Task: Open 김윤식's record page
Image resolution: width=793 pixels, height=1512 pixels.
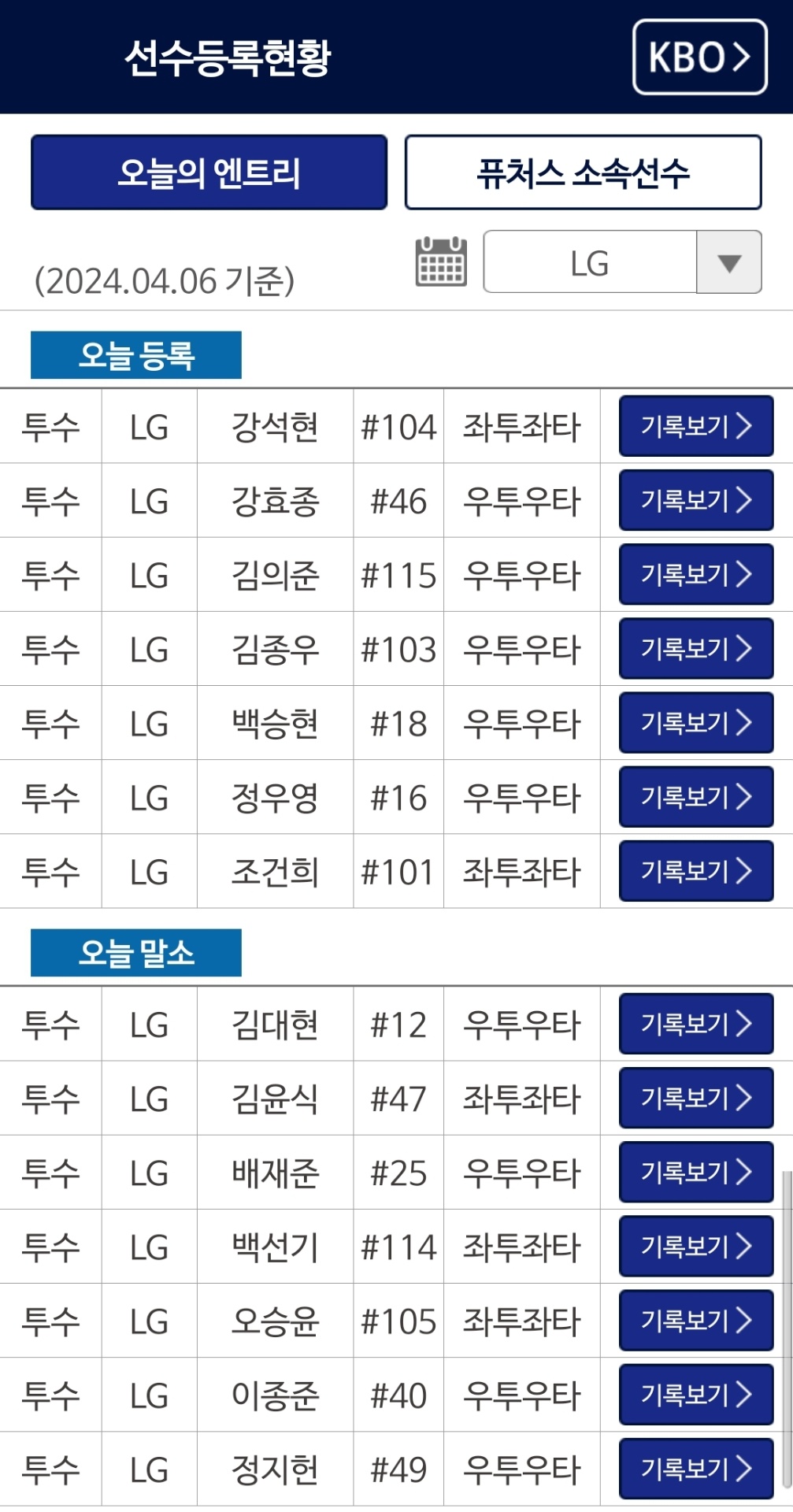Action: click(696, 1098)
